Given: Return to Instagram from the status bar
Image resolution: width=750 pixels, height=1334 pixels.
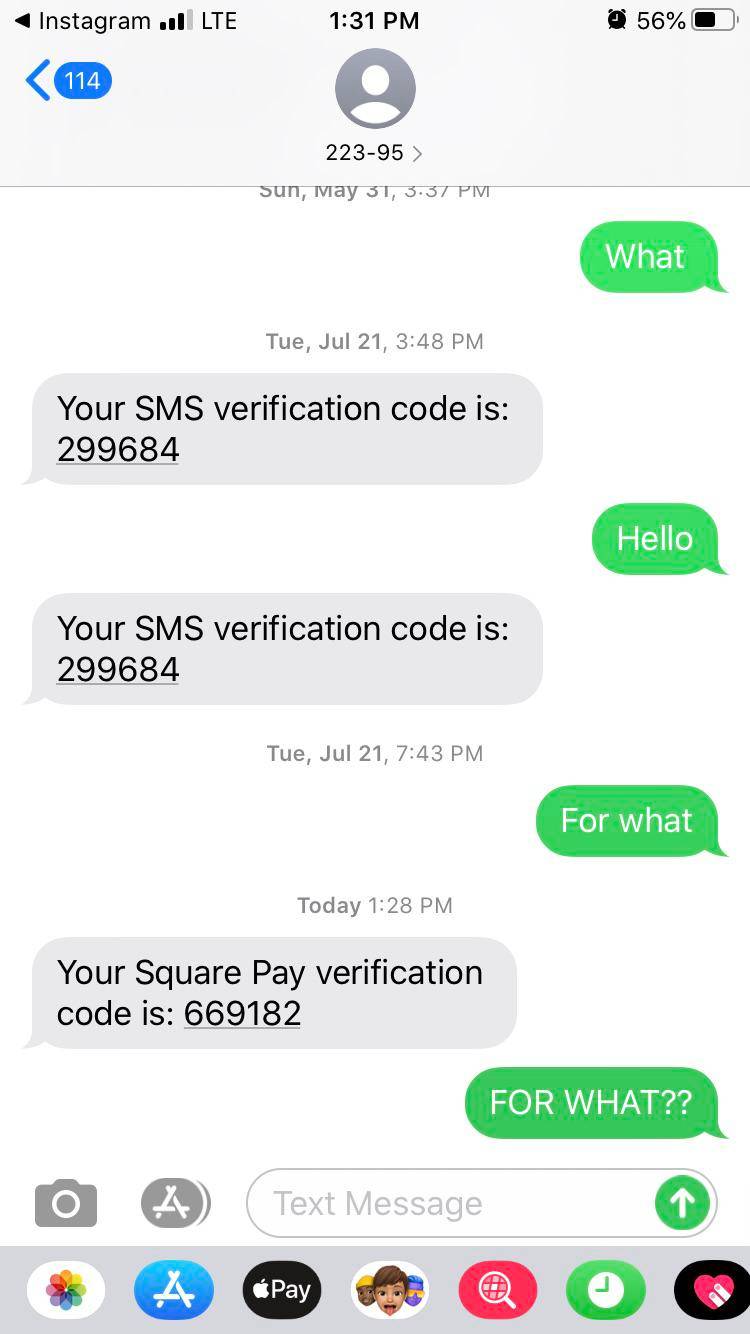Looking at the screenshot, I should [84, 21].
